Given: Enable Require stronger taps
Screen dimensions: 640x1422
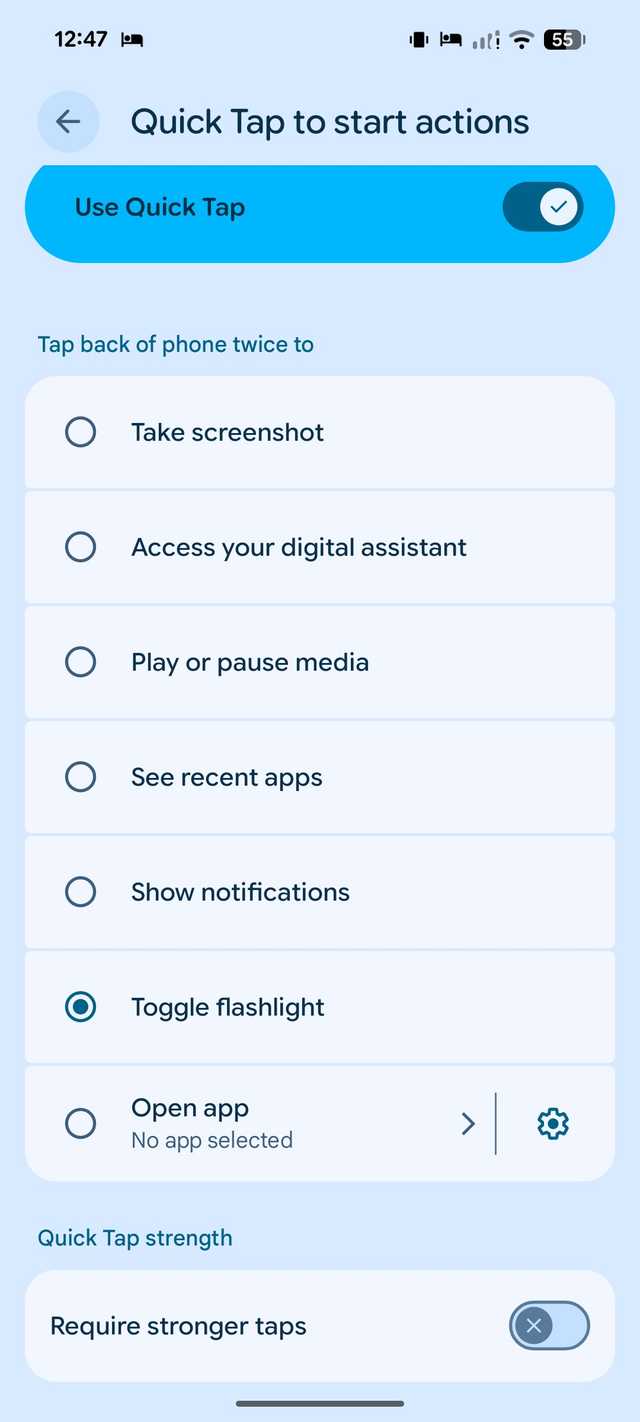Looking at the screenshot, I should (x=549, y=1326).
